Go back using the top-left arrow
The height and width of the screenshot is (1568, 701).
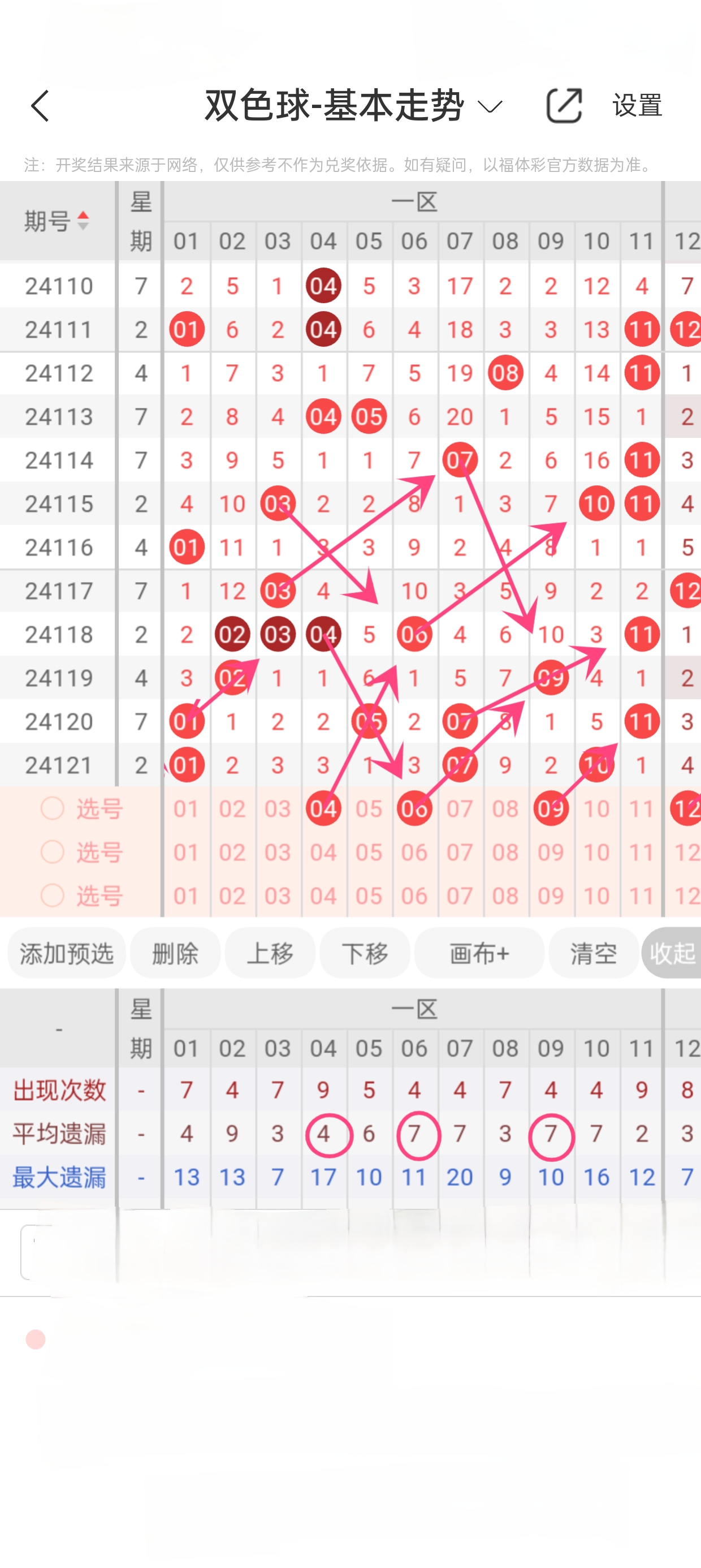40,106
